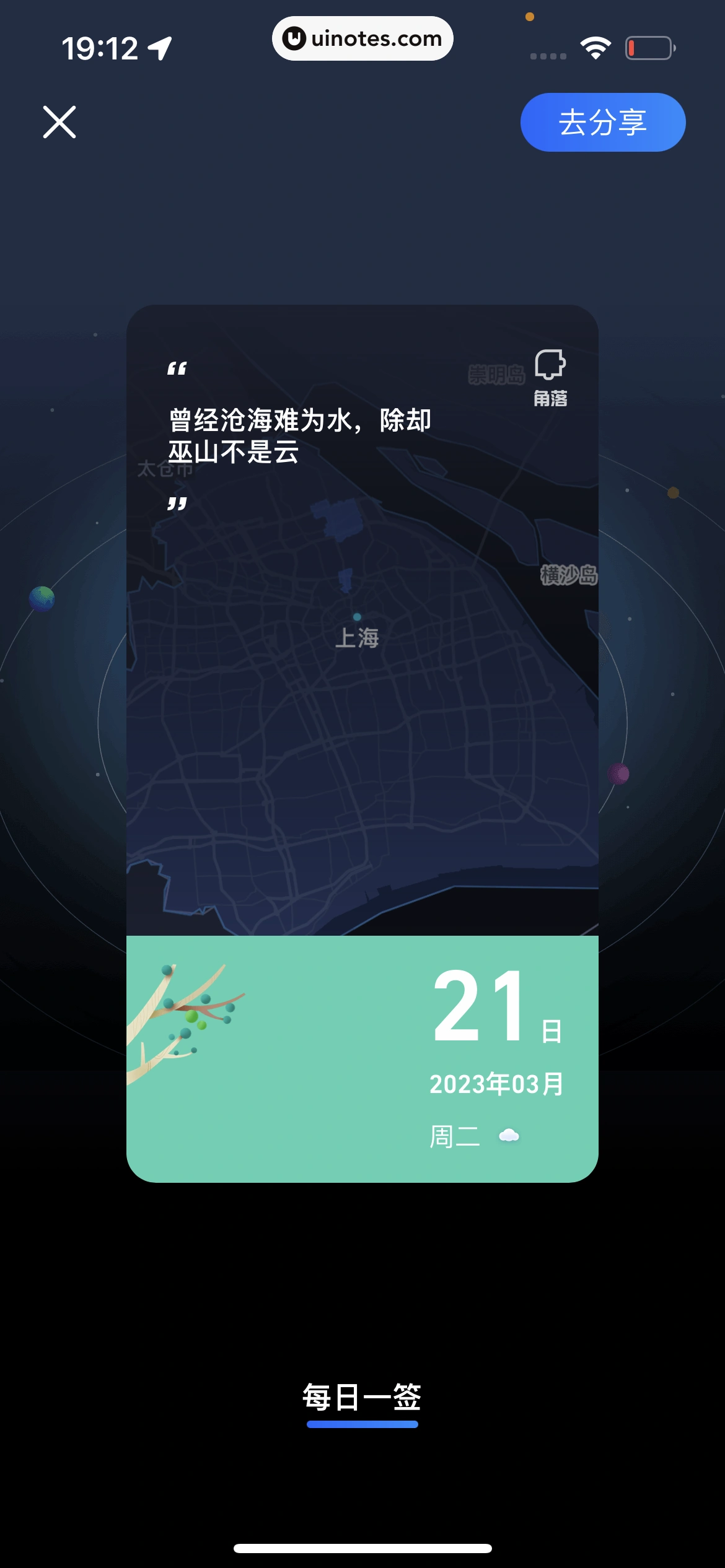Open the daily sign card
This screenshot has height=1568, width=725.
coord(362,743)
